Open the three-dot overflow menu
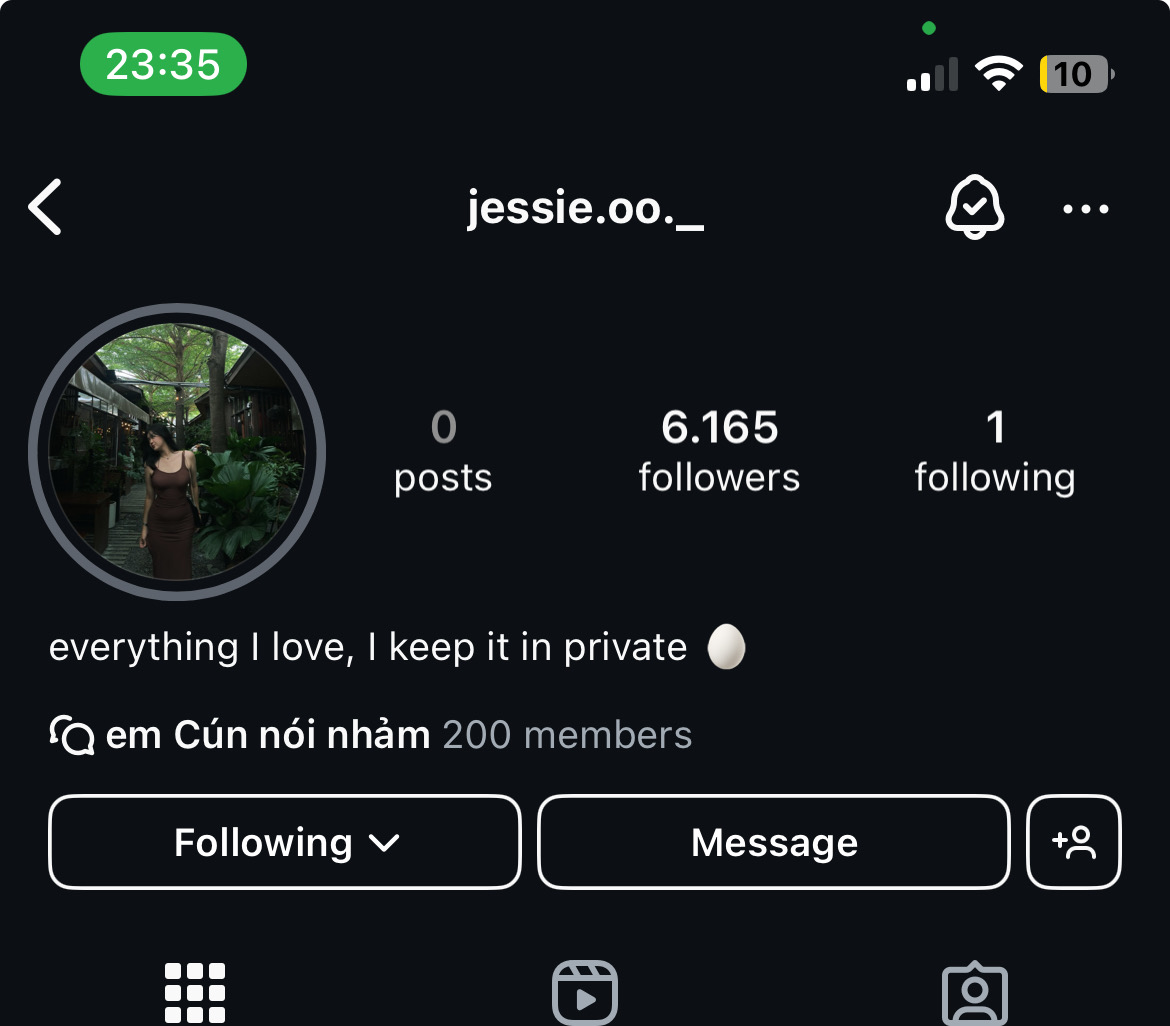 click(1085, 209)
